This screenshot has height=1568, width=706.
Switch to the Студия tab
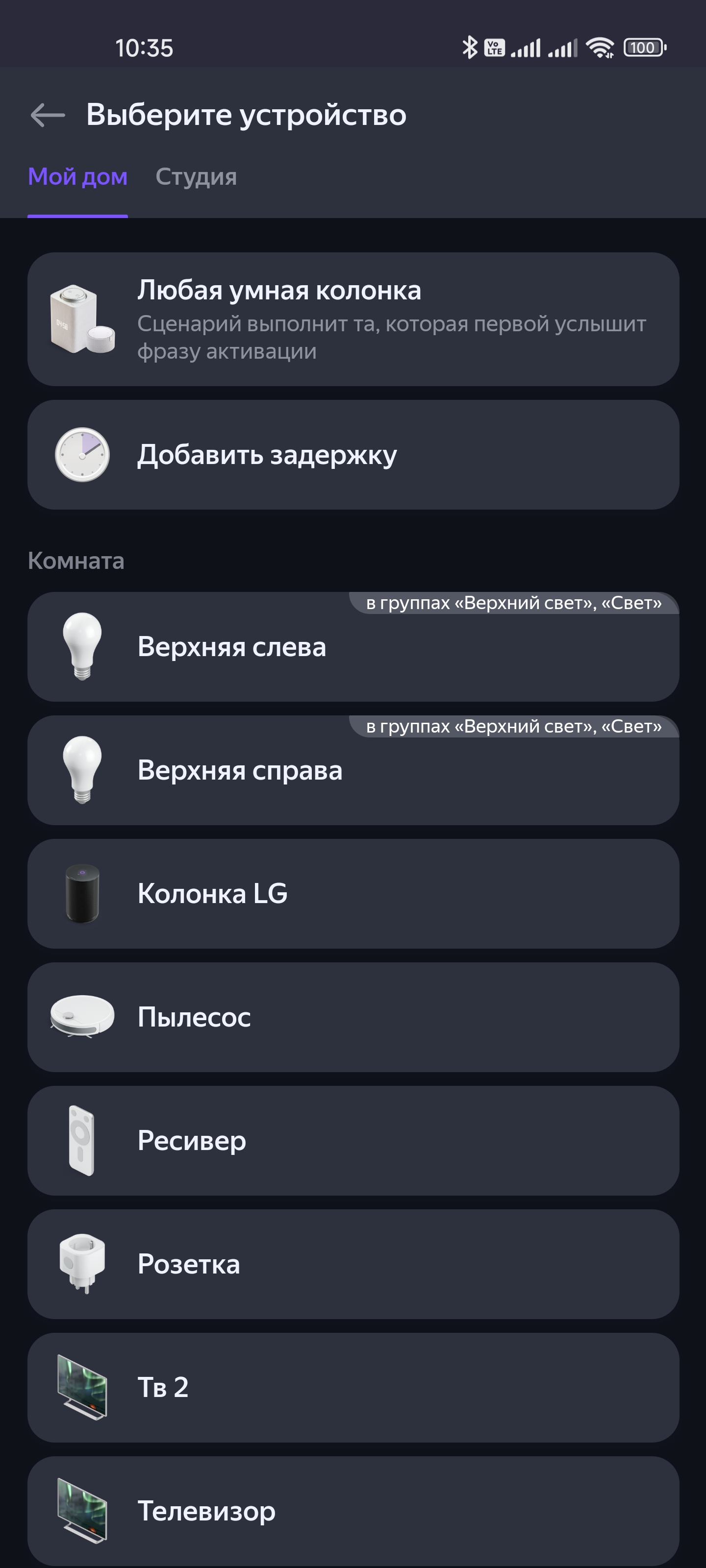coord(196,177)
